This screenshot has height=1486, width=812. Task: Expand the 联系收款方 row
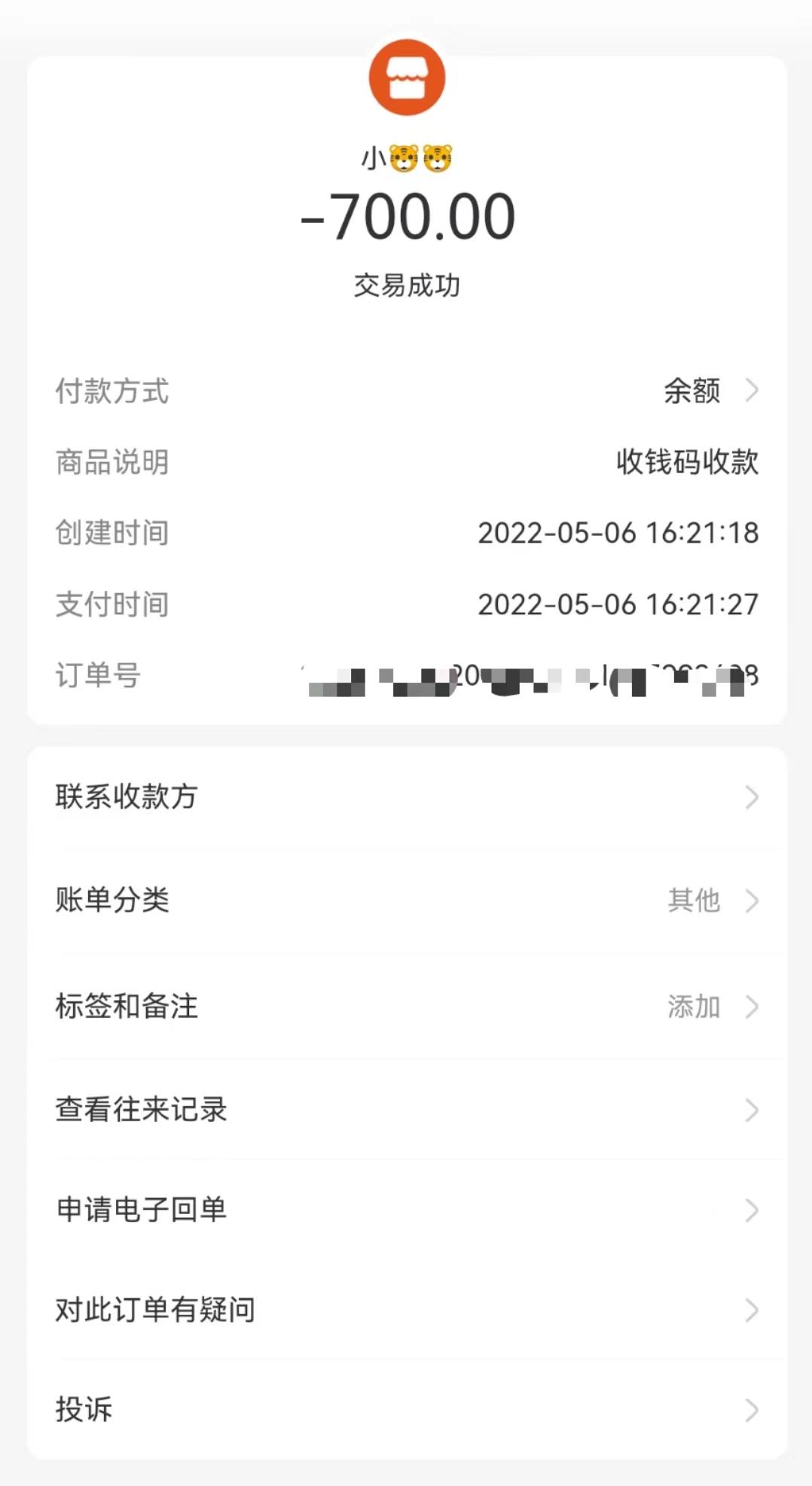[x=406, y=797]
